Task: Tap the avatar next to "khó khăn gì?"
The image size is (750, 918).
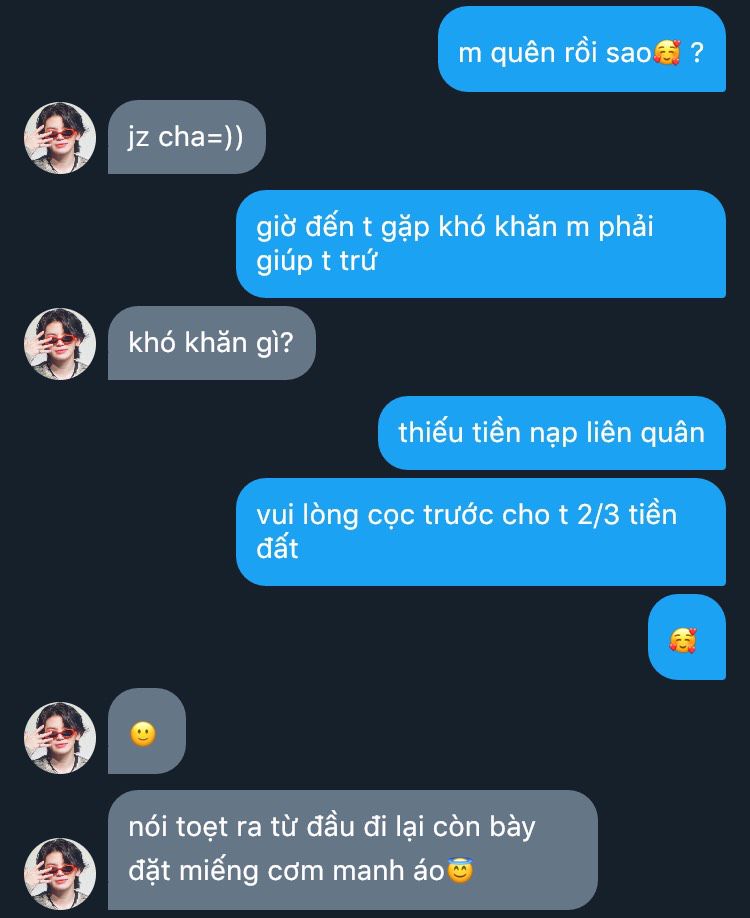Action: pos(60,343)
